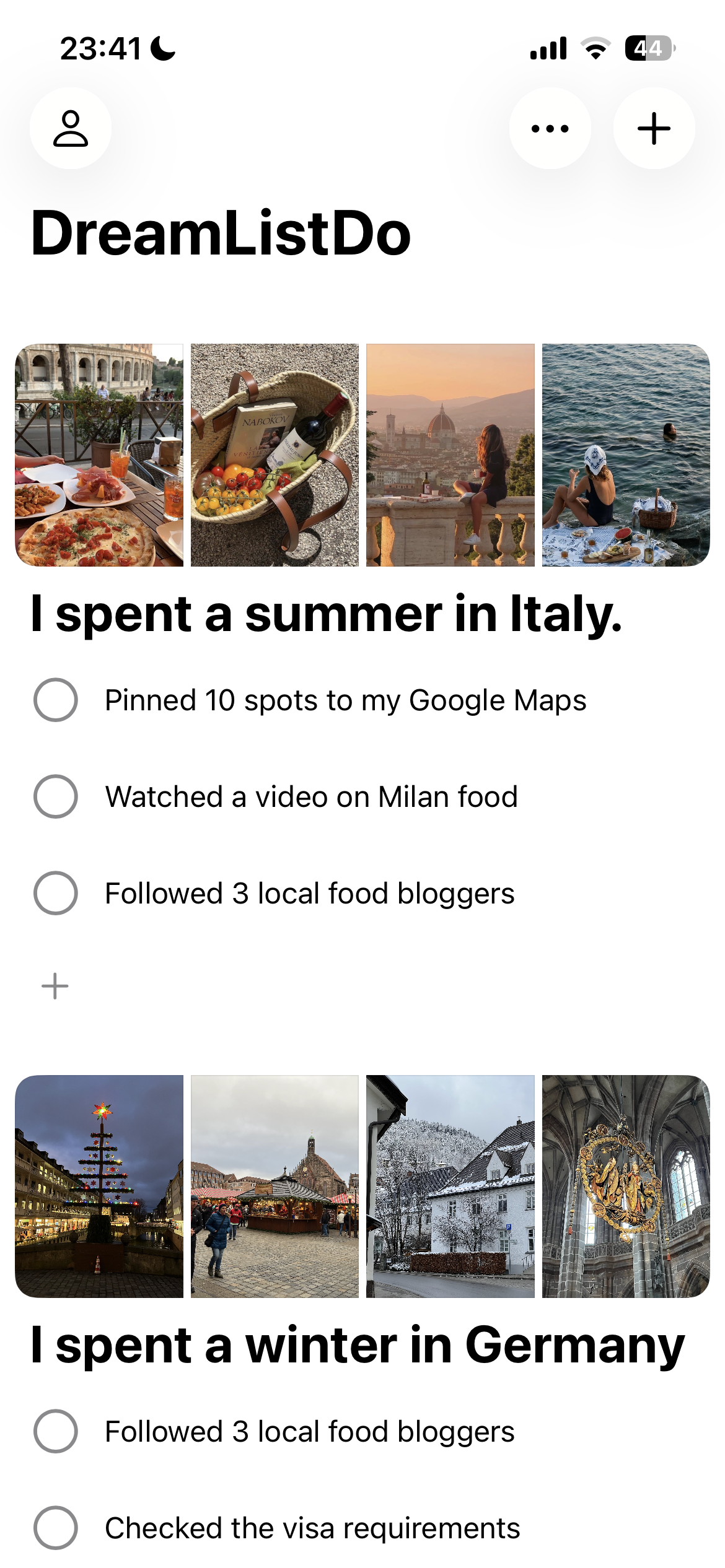Open the profile icon
725x1568 pixels.
tap(71, 128)
